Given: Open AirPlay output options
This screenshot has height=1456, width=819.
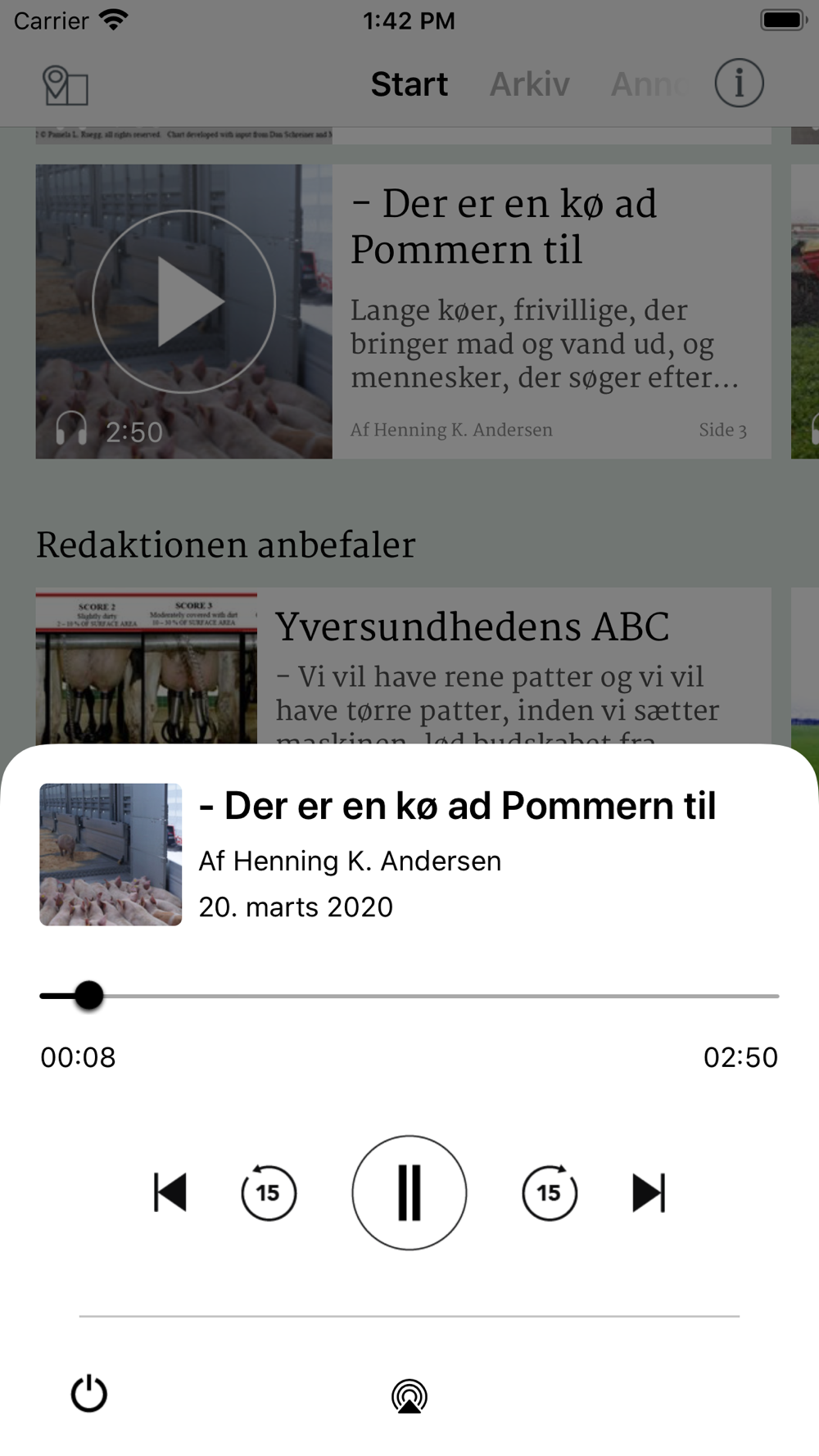Looking at the screenshot, I should pos(409,1395).
